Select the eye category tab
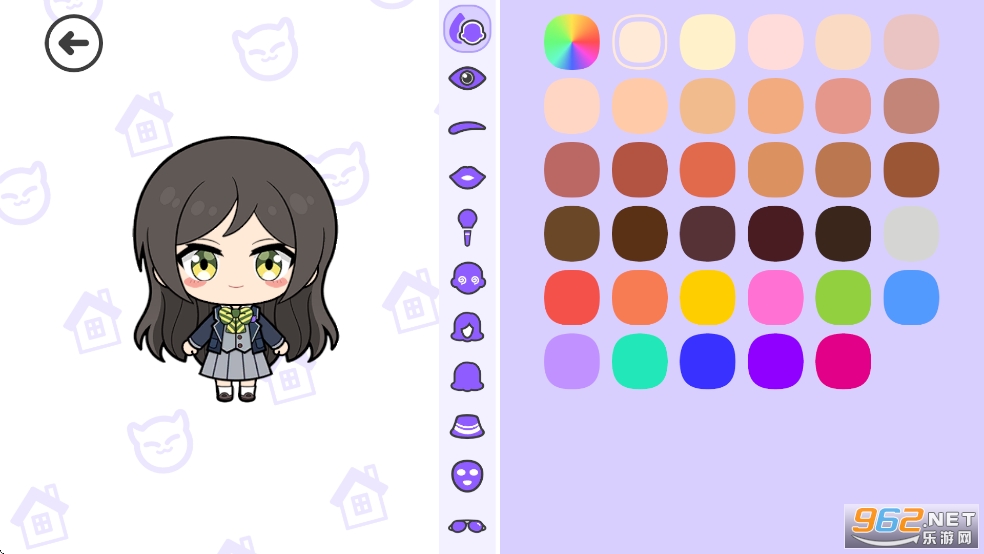Viewport: 984px width, 554px height. [x=467, y=78]
